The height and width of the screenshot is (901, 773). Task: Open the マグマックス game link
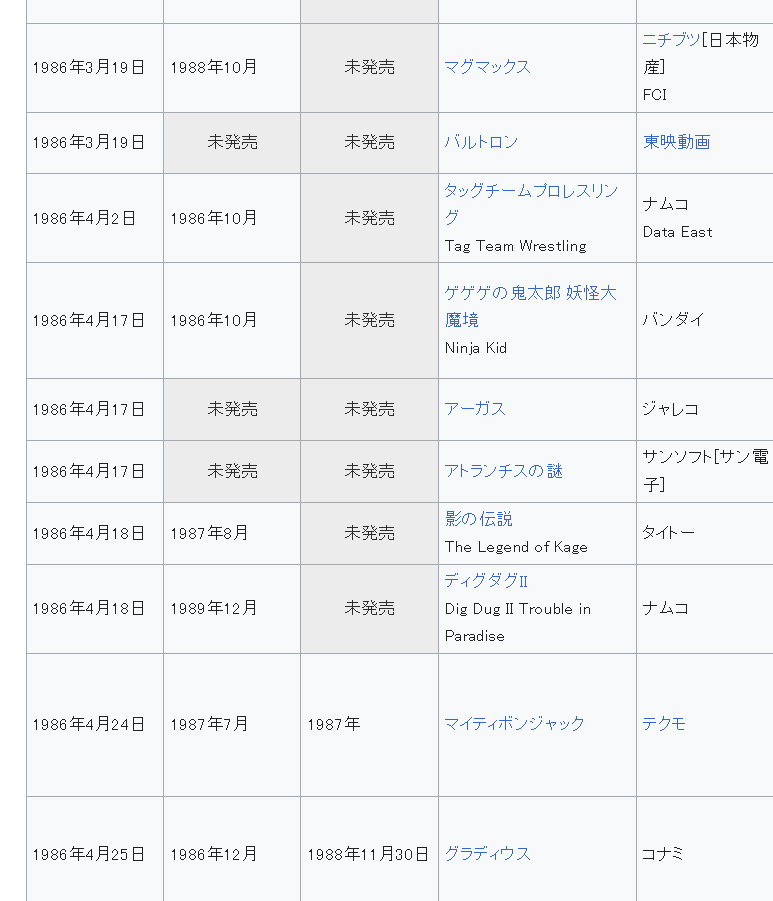pyautogui.click(x=487, y=67)
